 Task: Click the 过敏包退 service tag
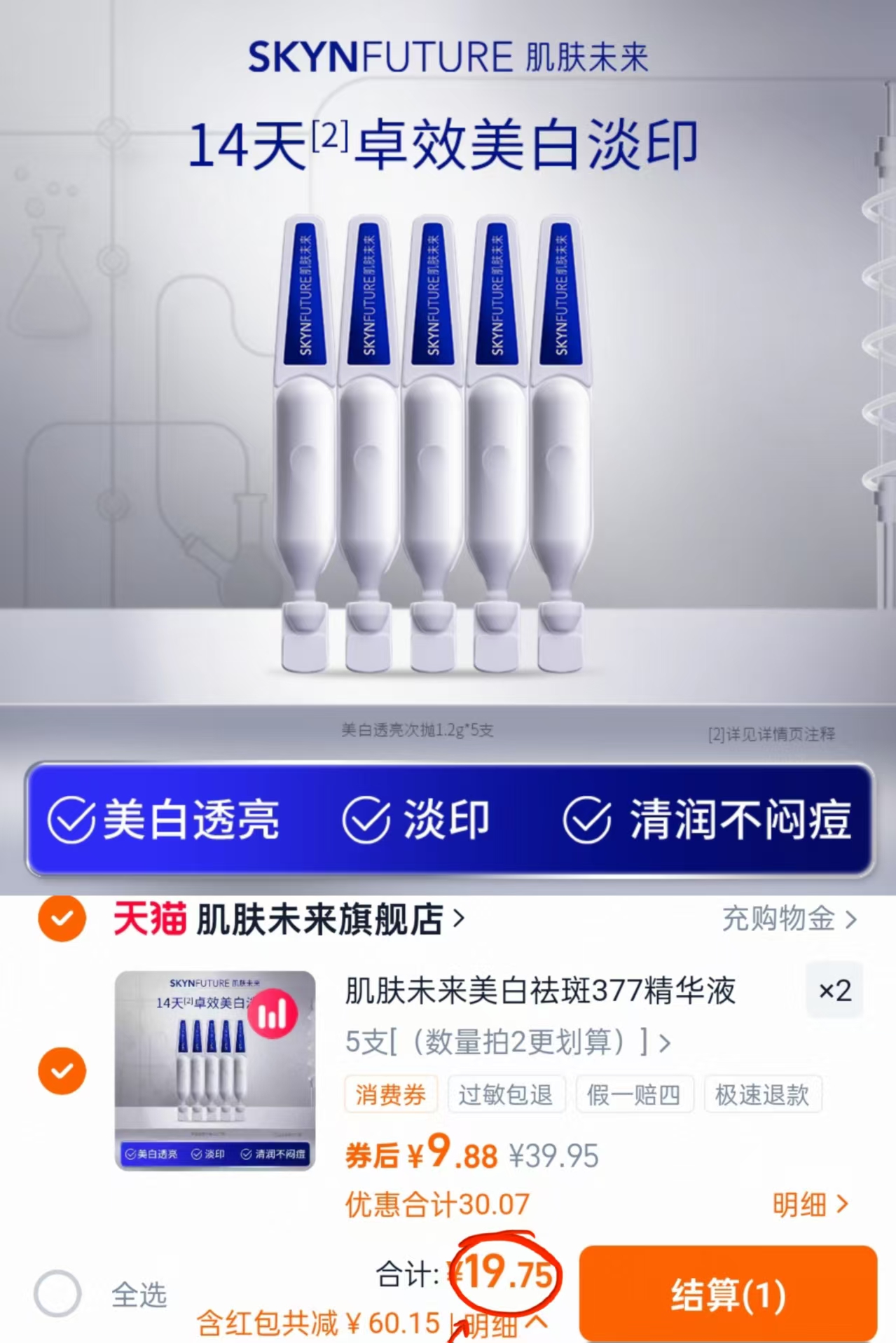(x=506, y=1093)
